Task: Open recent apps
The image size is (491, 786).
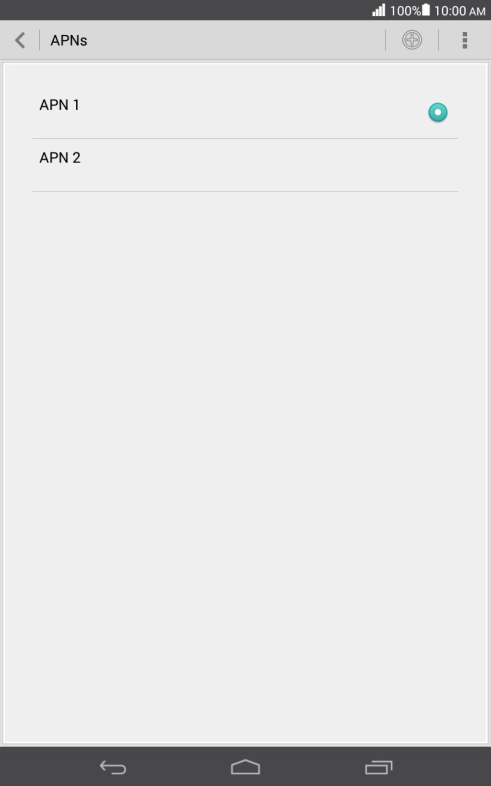Action: coord(378,767)
